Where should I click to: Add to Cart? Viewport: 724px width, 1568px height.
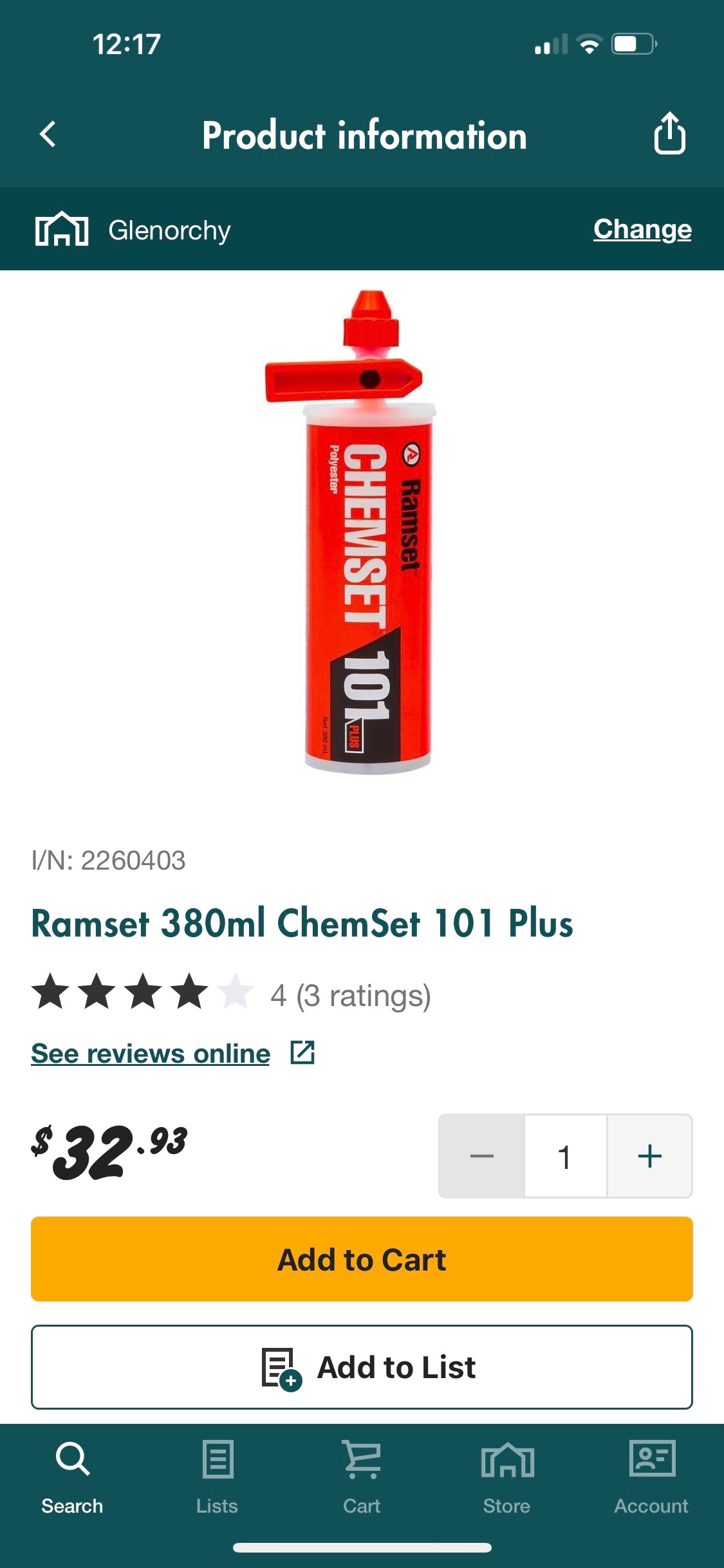(x=362, y=1259)
